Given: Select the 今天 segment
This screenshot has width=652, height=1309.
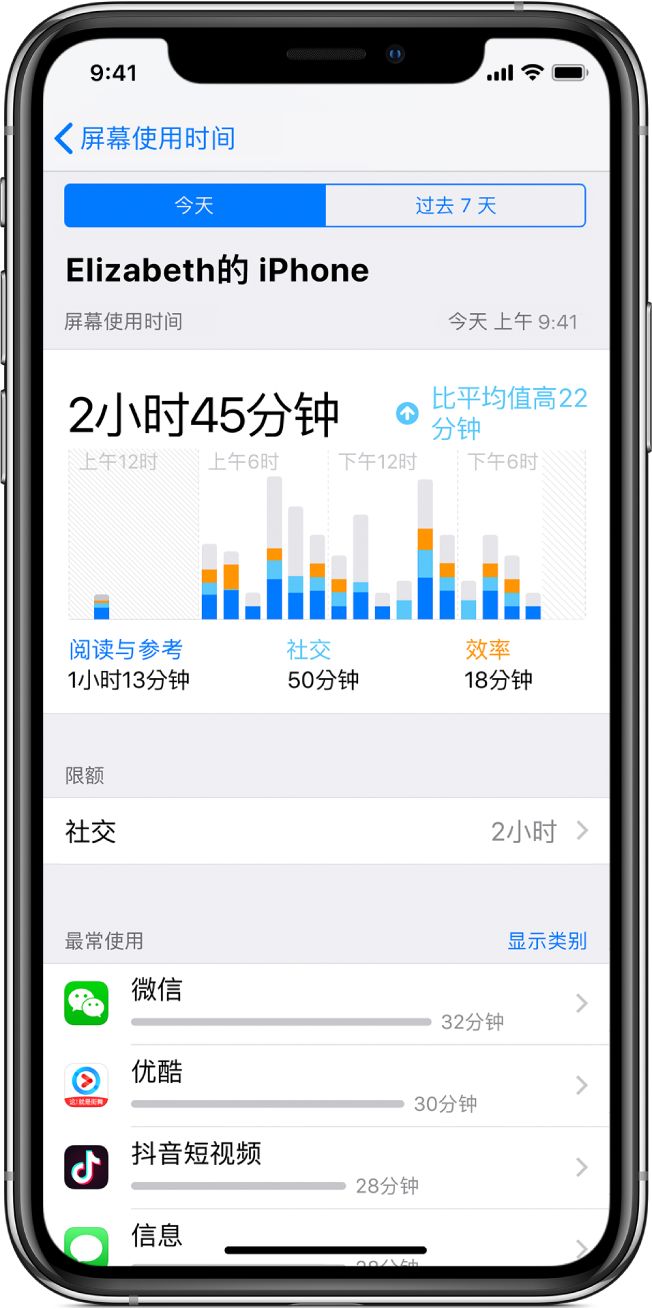Looking at the screenshot, I should click(195, 206).
